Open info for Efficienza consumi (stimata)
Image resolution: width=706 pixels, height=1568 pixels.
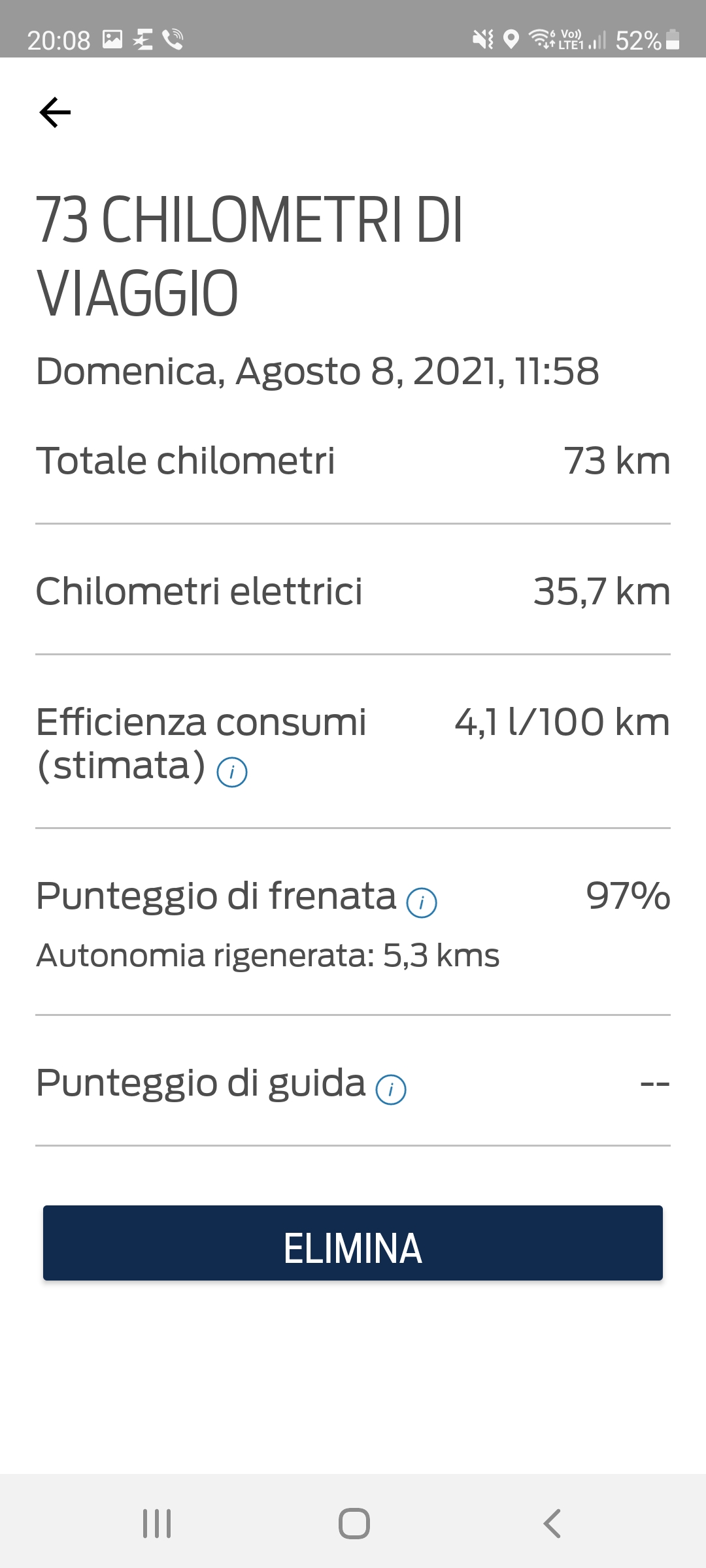click(x=232, y=772)
